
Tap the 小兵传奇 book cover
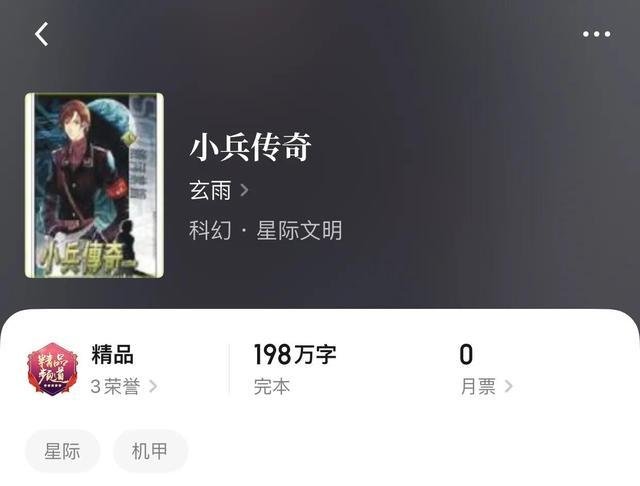click(94, 185)
